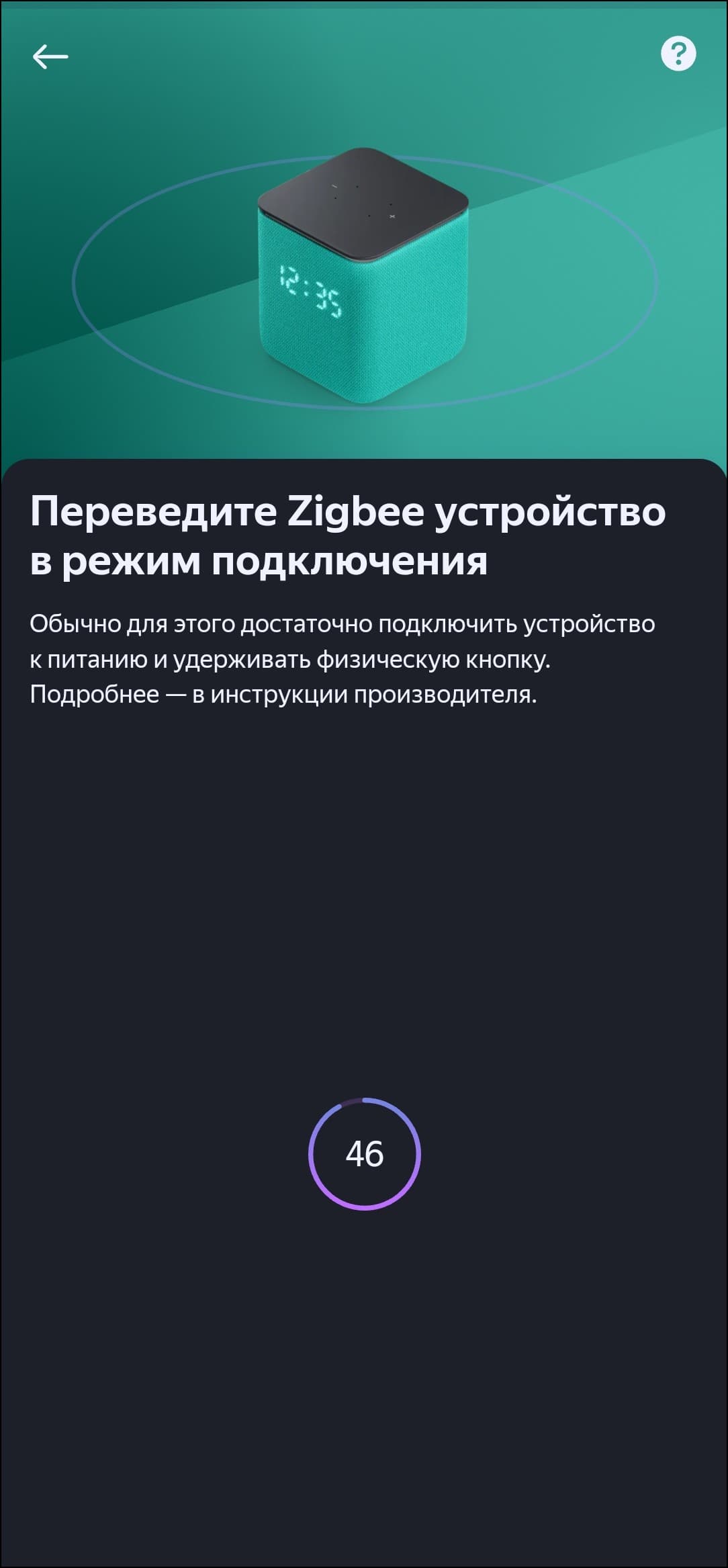Open the help question mark icon
The height and width of the screenshot is (1568, 728).
pyautogui.click(x=678, y=54)
